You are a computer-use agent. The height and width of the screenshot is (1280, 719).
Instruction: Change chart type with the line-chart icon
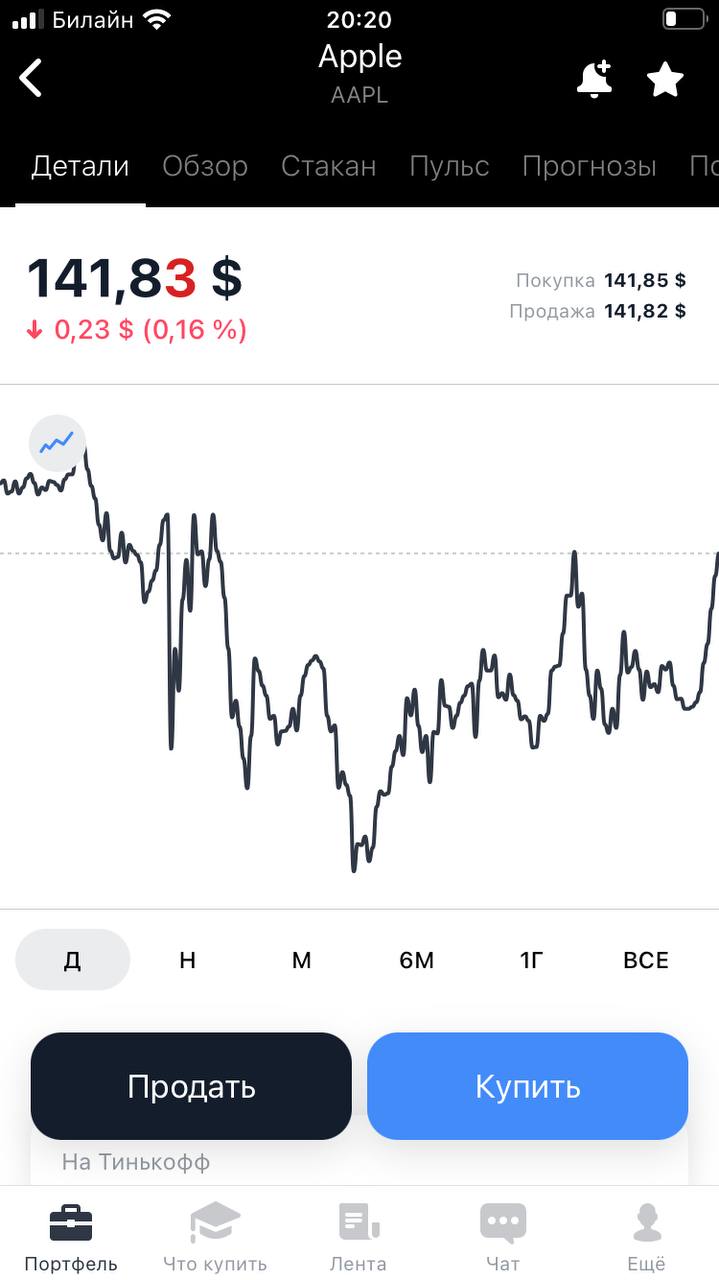pyautogui.click(x=57, y=442)
